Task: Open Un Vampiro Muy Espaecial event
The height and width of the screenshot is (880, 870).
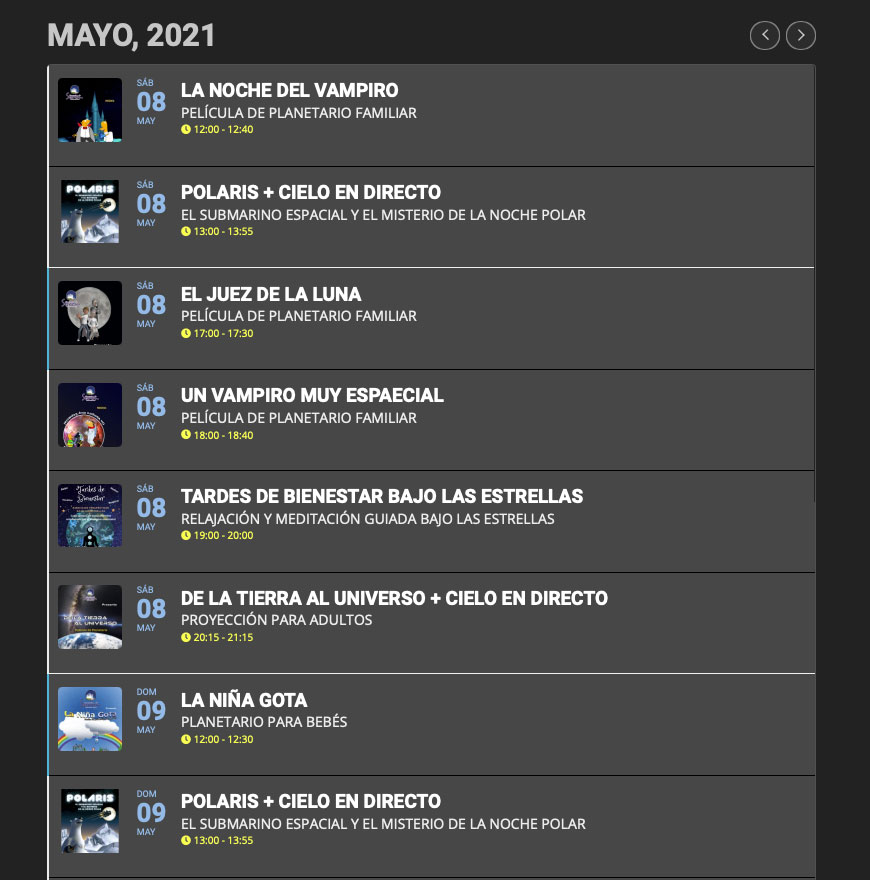Action: 312,395
